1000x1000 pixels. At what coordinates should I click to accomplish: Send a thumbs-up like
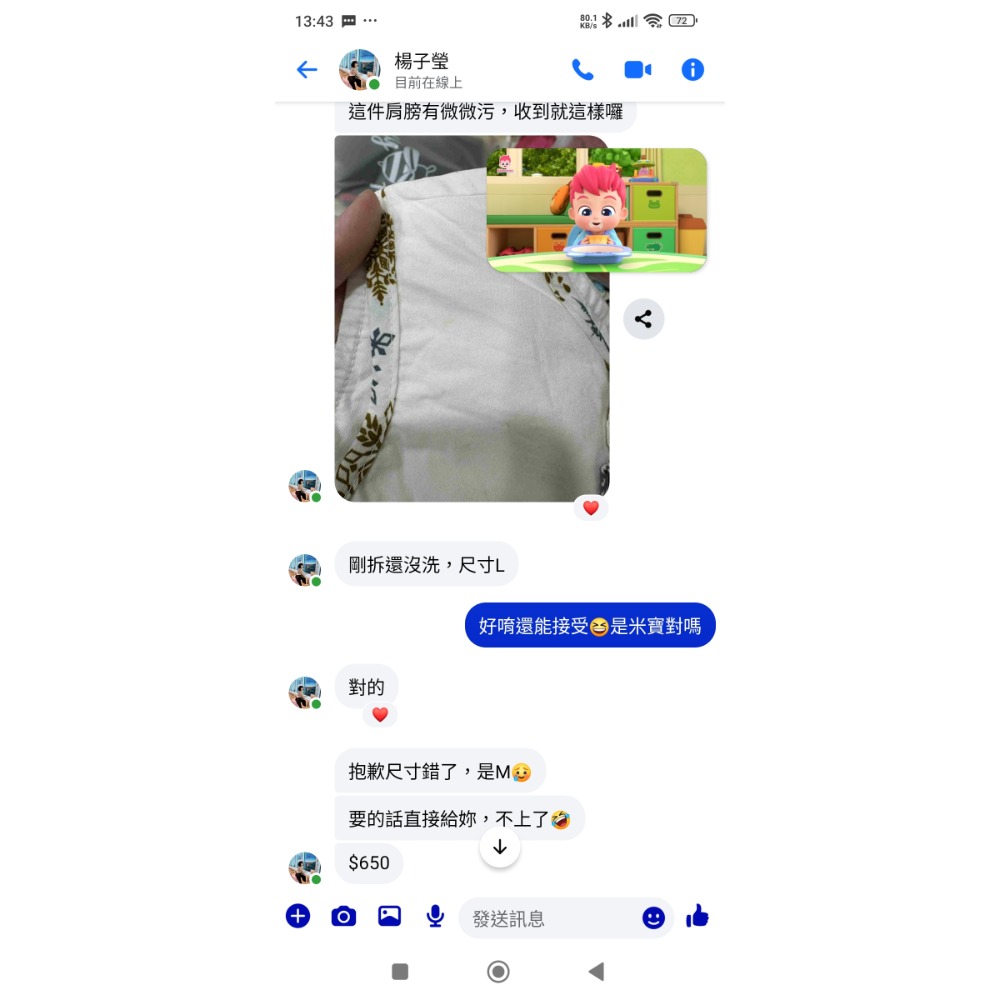[x=698, y=916]
